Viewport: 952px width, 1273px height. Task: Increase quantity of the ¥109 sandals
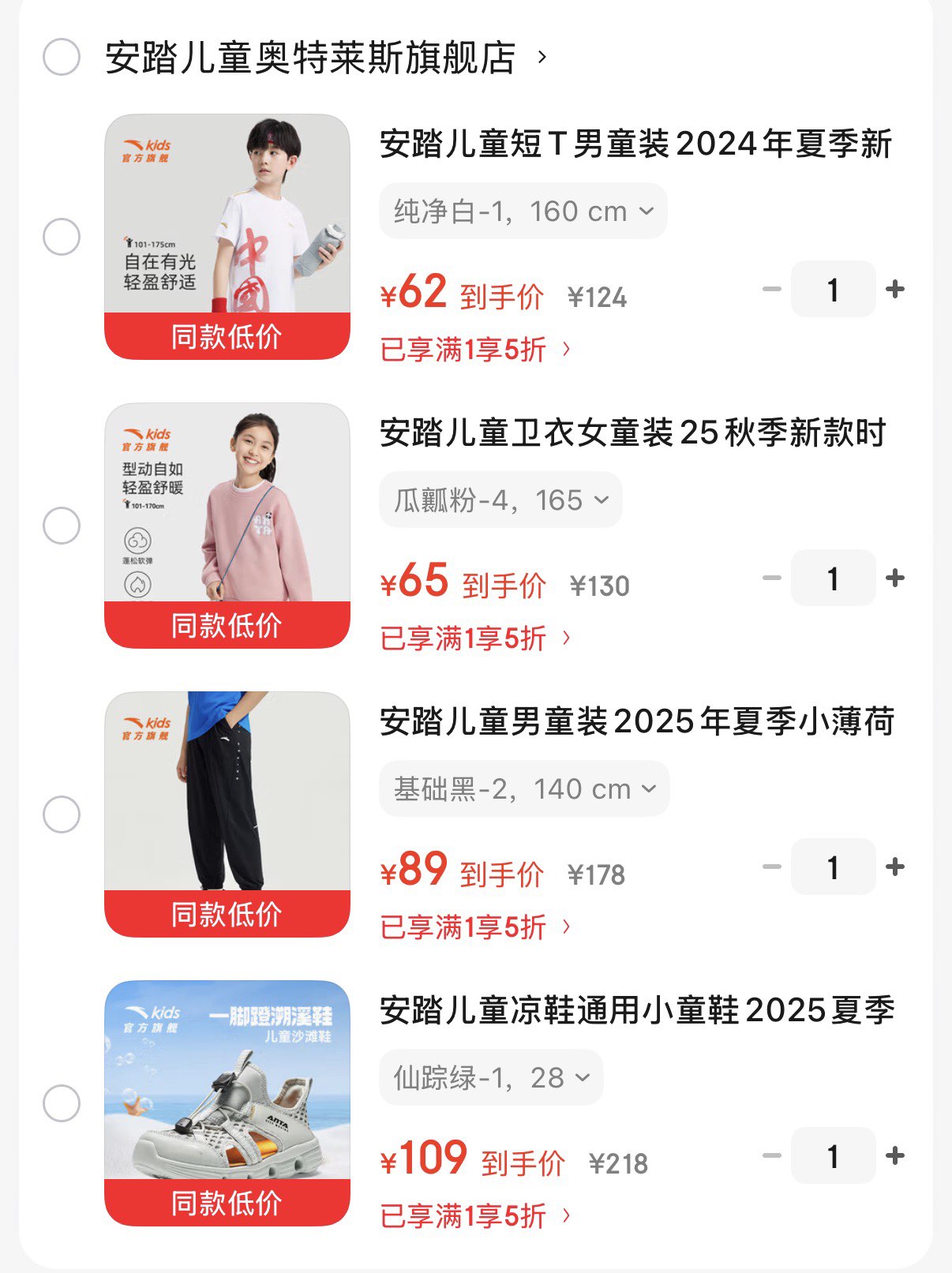click(895, 1155)
